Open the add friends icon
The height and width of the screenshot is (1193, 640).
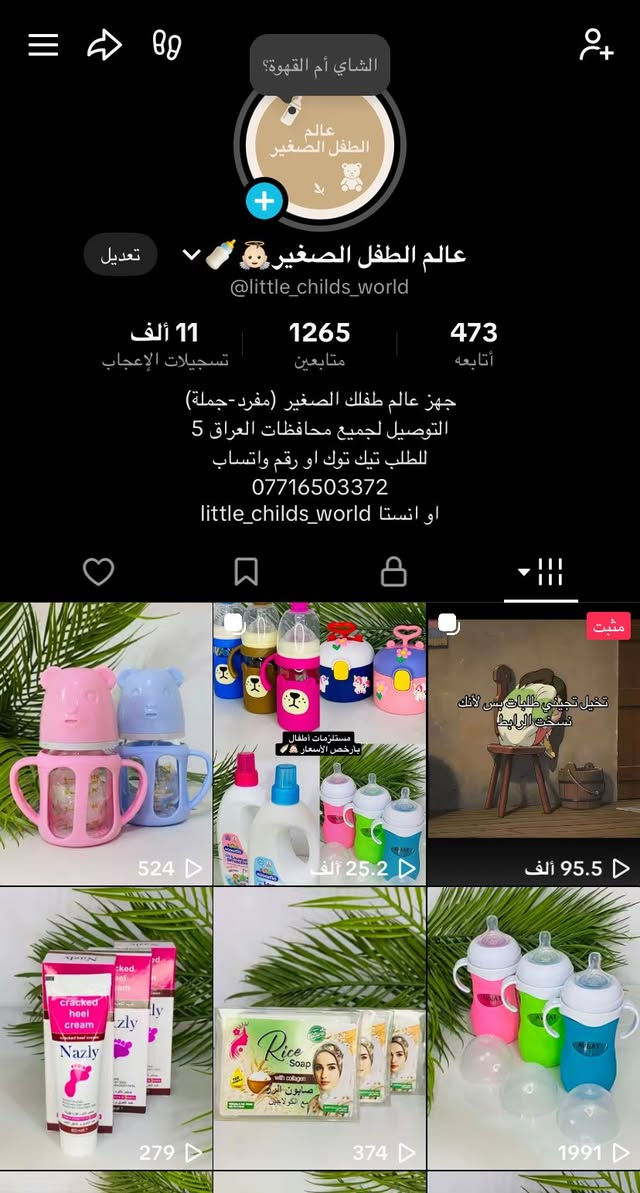point(596,45)
